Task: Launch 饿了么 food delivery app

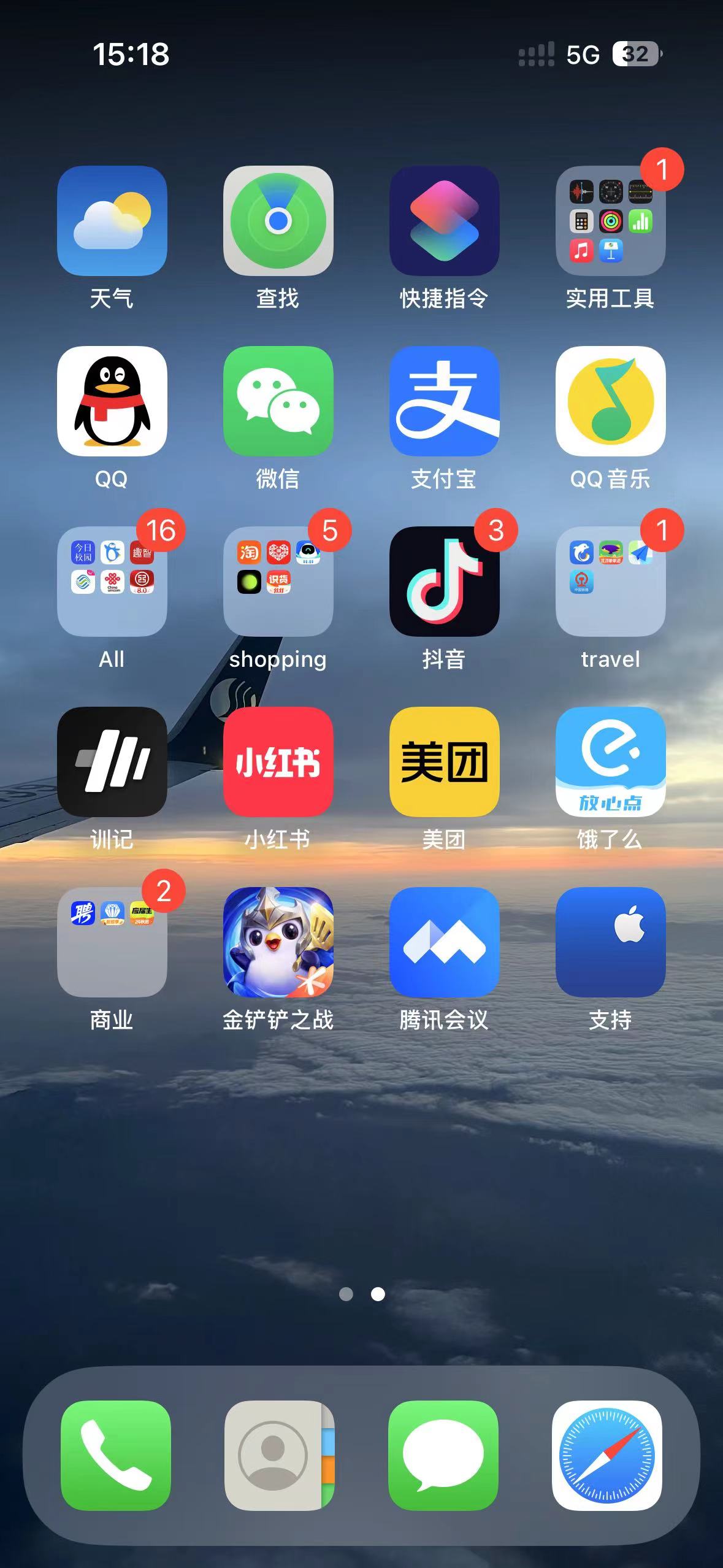Action: pyautogui.click(x=610, y=762)
